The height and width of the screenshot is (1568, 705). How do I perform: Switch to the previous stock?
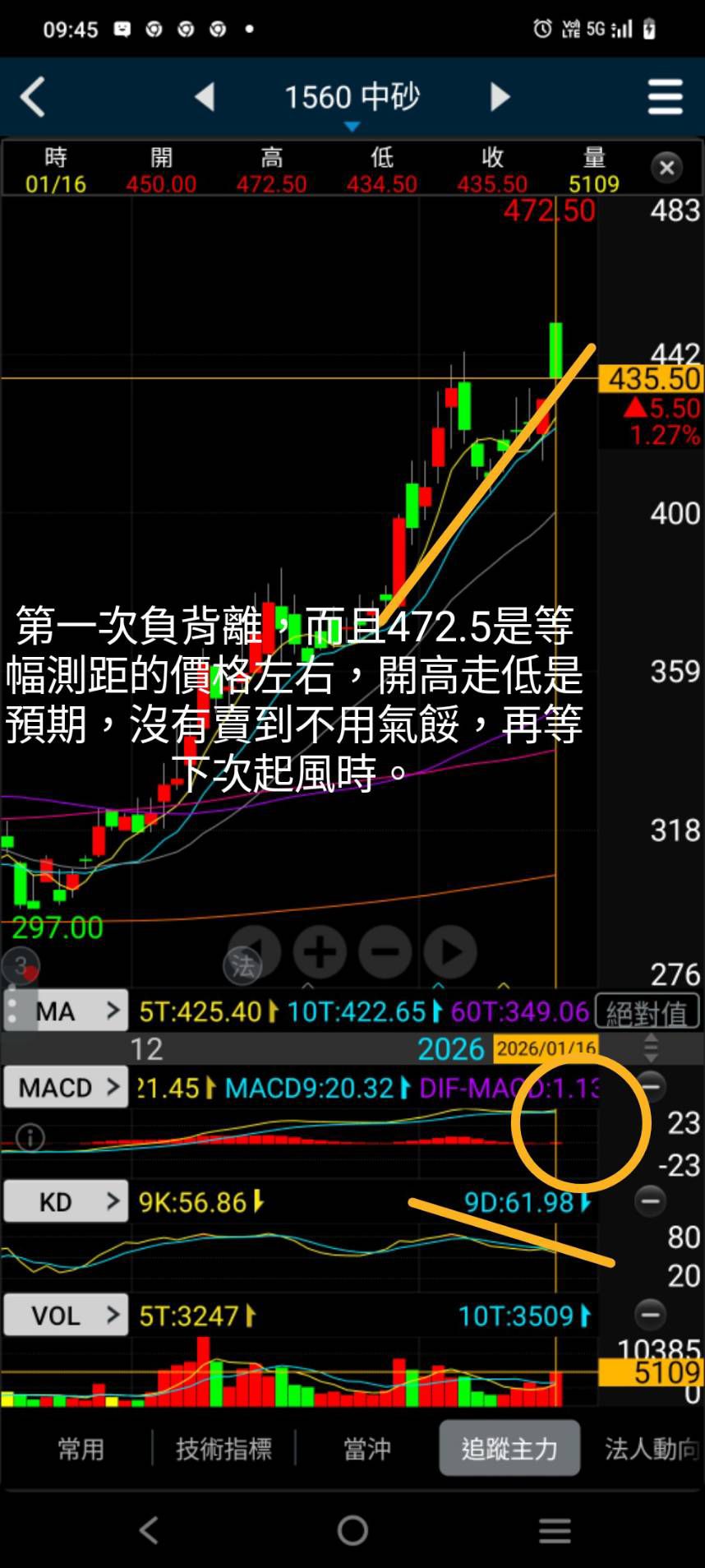pyautogui.click(x=205, y=97)
